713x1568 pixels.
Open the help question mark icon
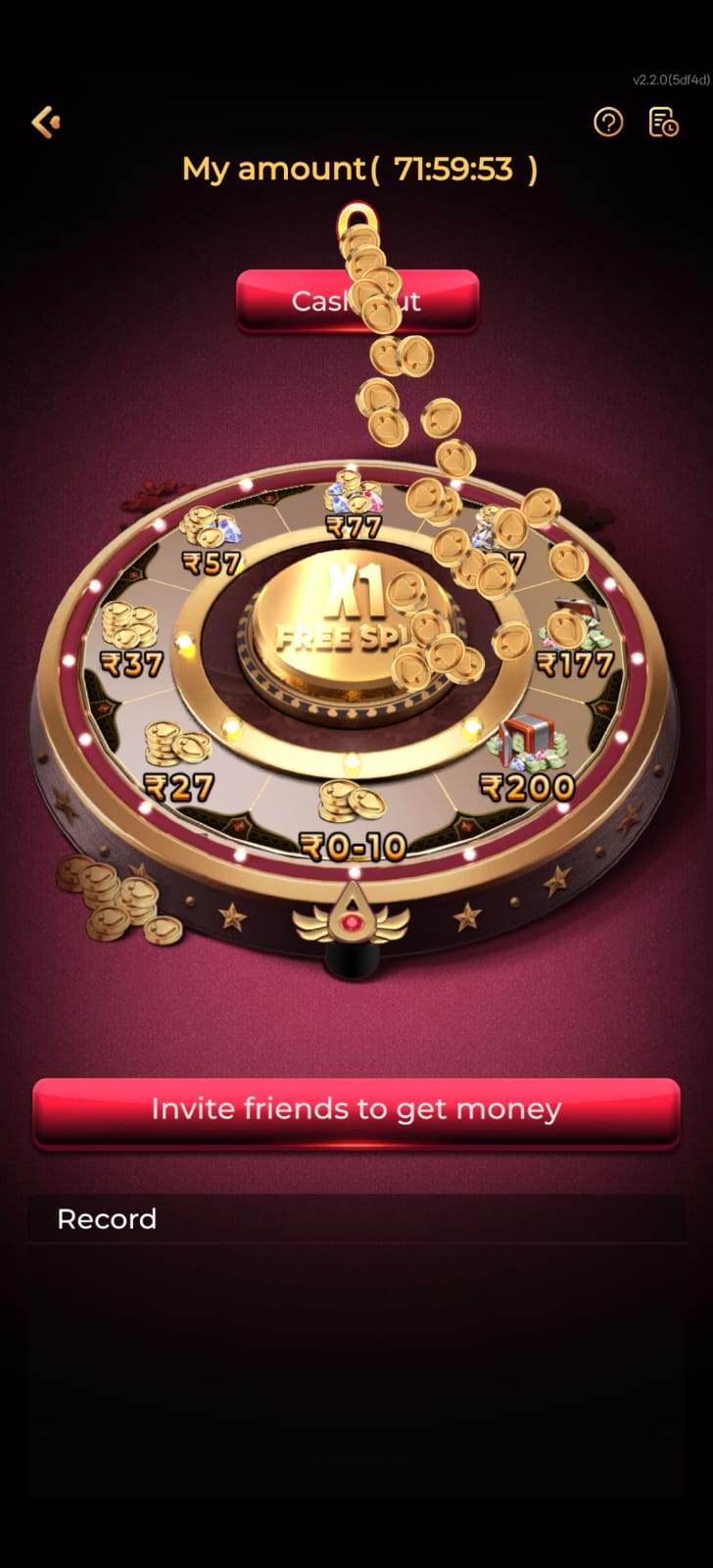608,122
